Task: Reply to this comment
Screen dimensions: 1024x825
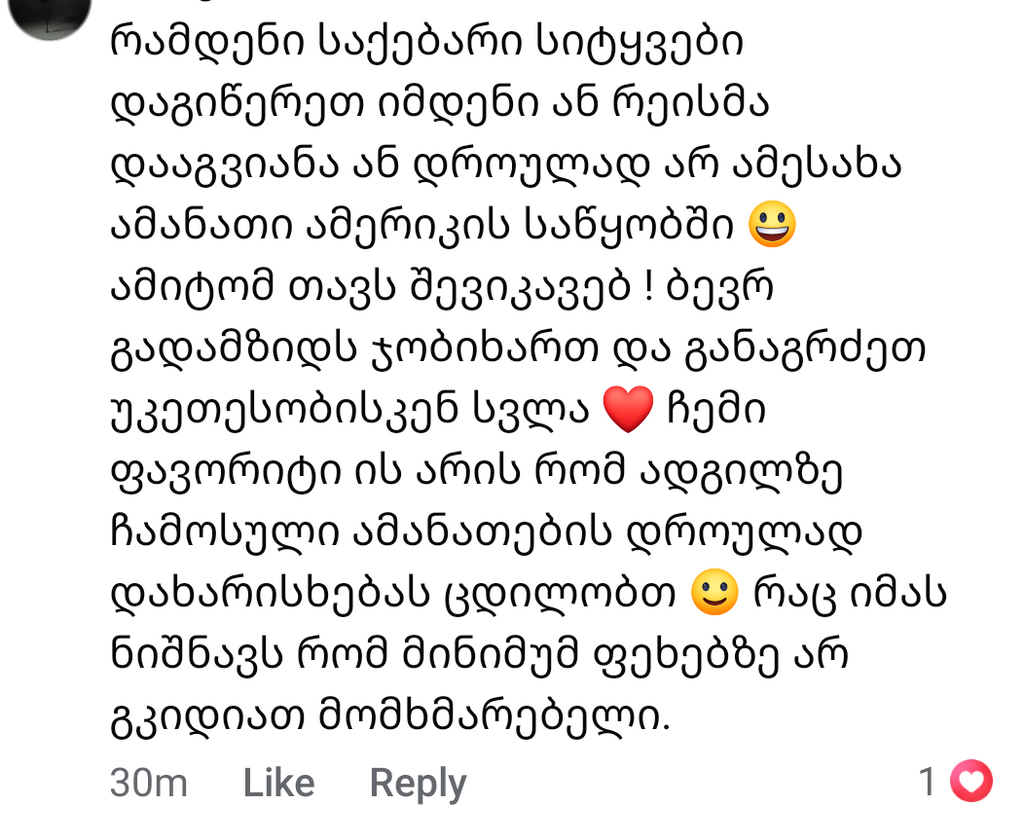Action: (x=418, y=783)
